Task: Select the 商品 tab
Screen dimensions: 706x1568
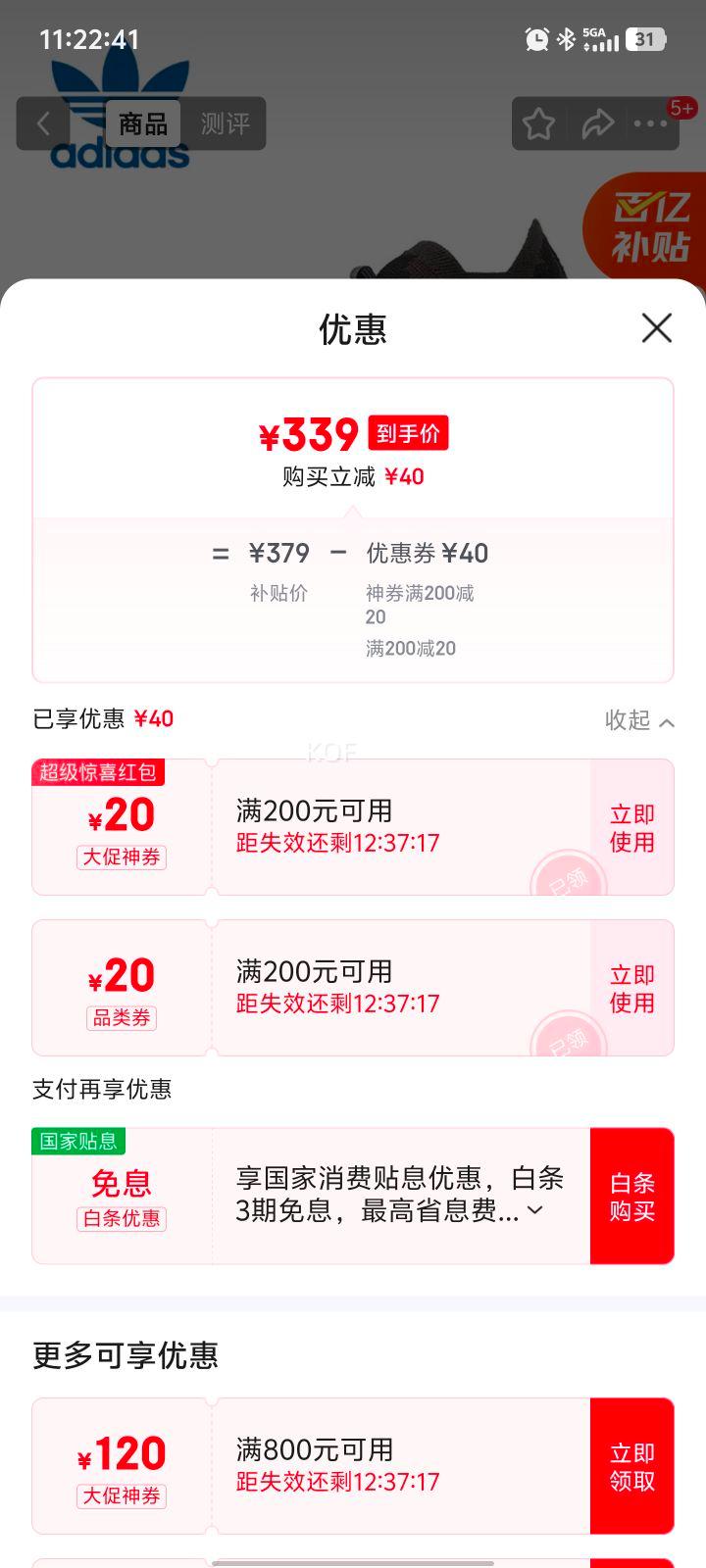Action: pyautogui.click(x=143, y=124)
